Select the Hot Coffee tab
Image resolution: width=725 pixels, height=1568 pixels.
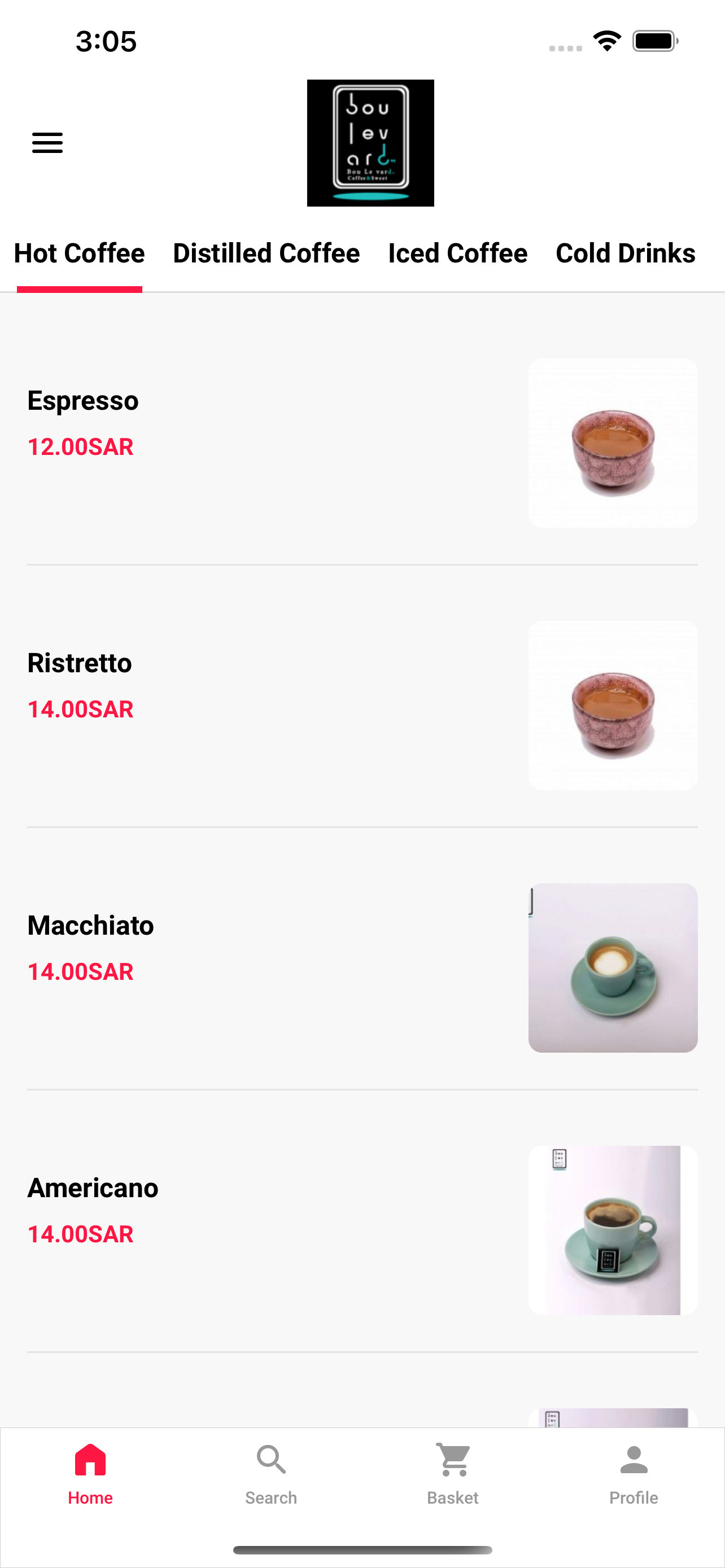point(79,254)
